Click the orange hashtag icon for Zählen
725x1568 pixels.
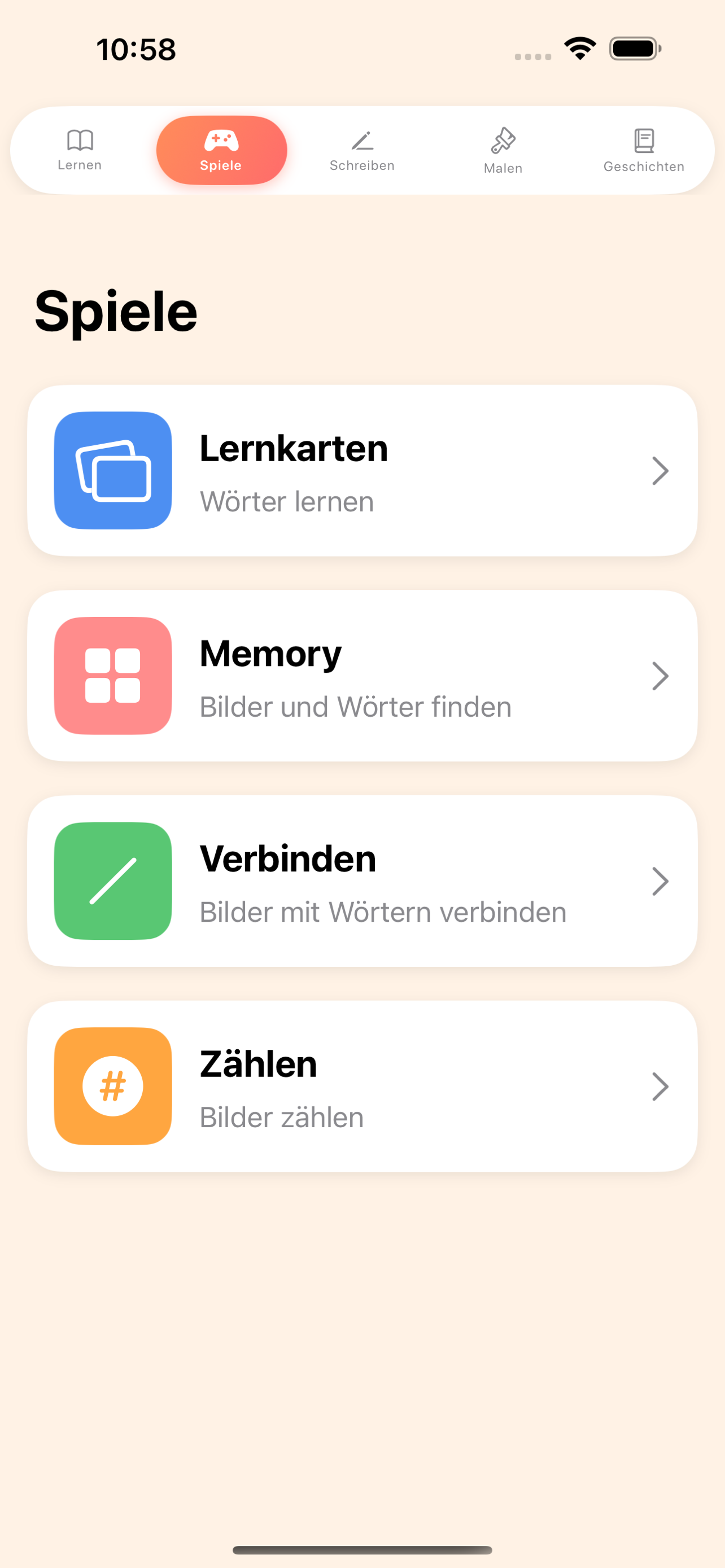(x=112, y=1087)
